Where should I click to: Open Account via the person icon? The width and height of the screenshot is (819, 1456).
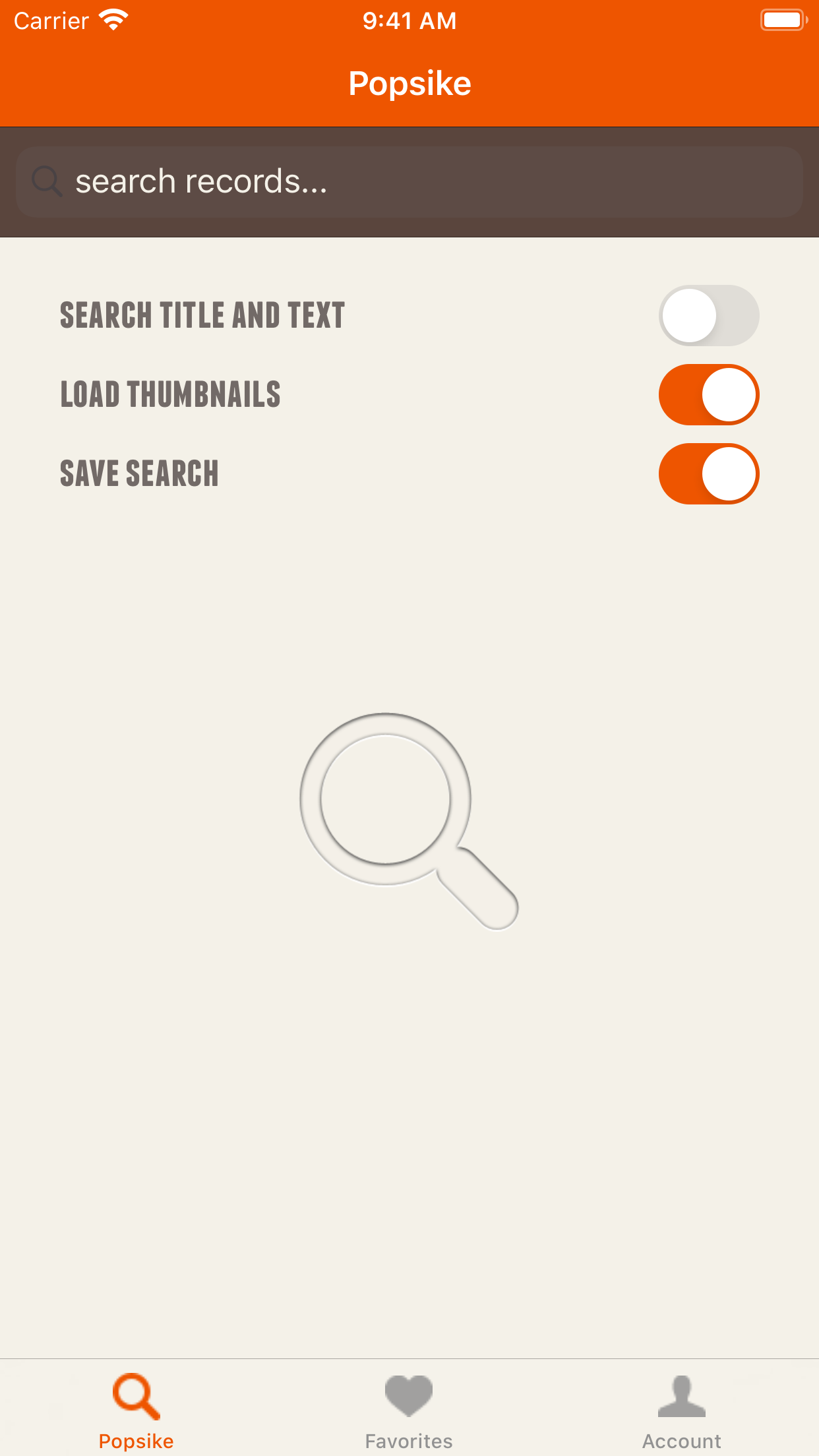point(682,1394)
